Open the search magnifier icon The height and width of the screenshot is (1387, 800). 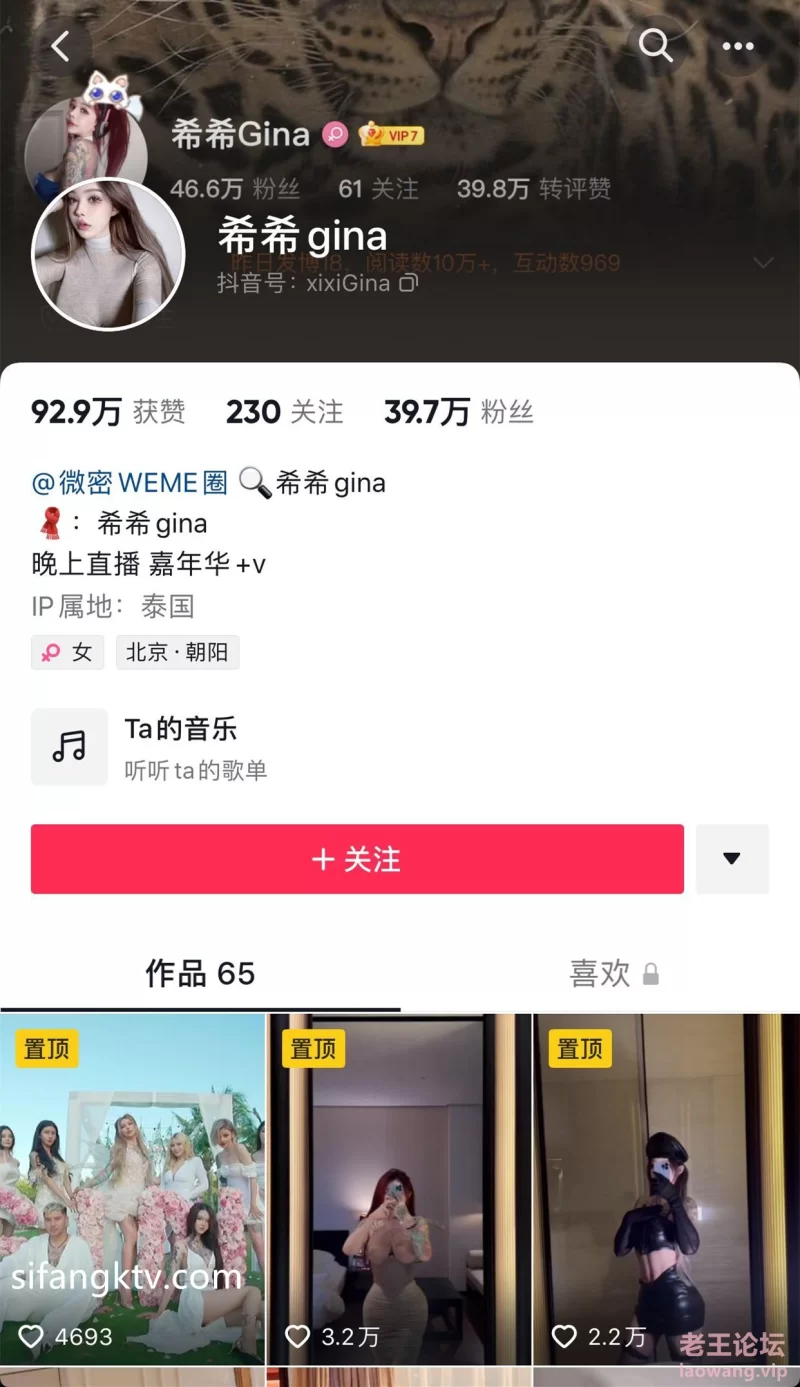pos(656,46)
